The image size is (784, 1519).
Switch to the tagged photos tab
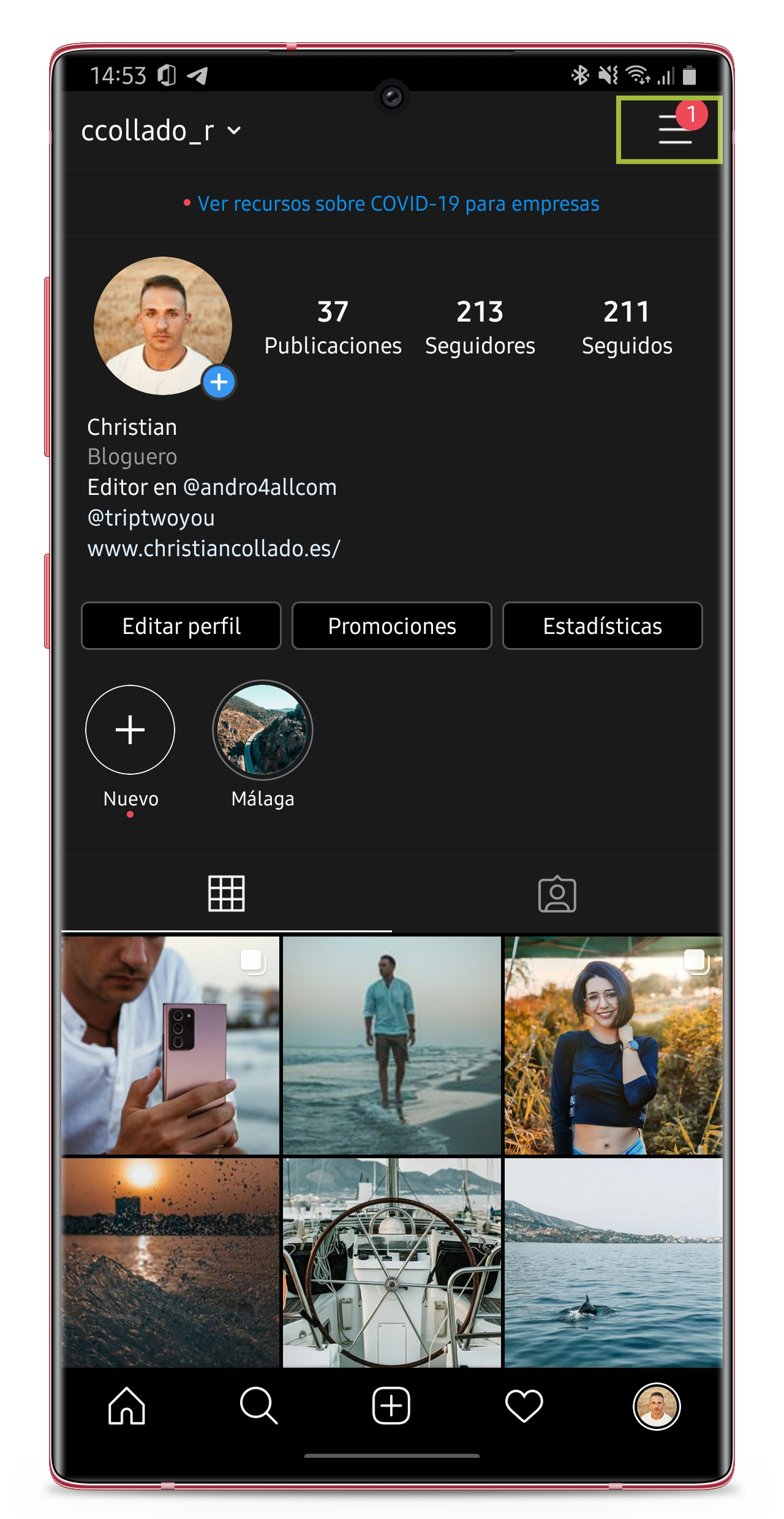[557, 894]
